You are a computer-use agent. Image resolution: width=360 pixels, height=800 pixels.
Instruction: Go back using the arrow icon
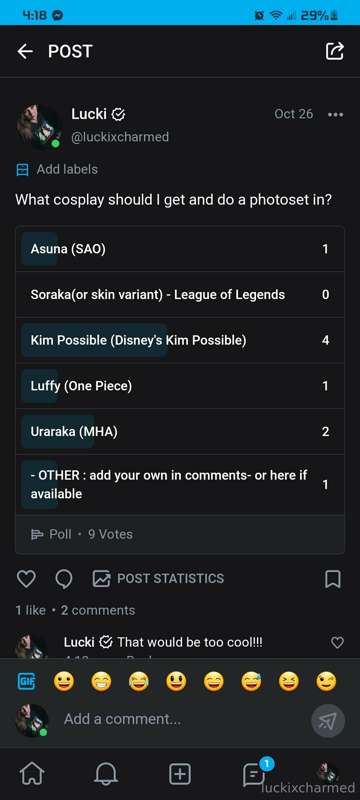pos(24,51)
